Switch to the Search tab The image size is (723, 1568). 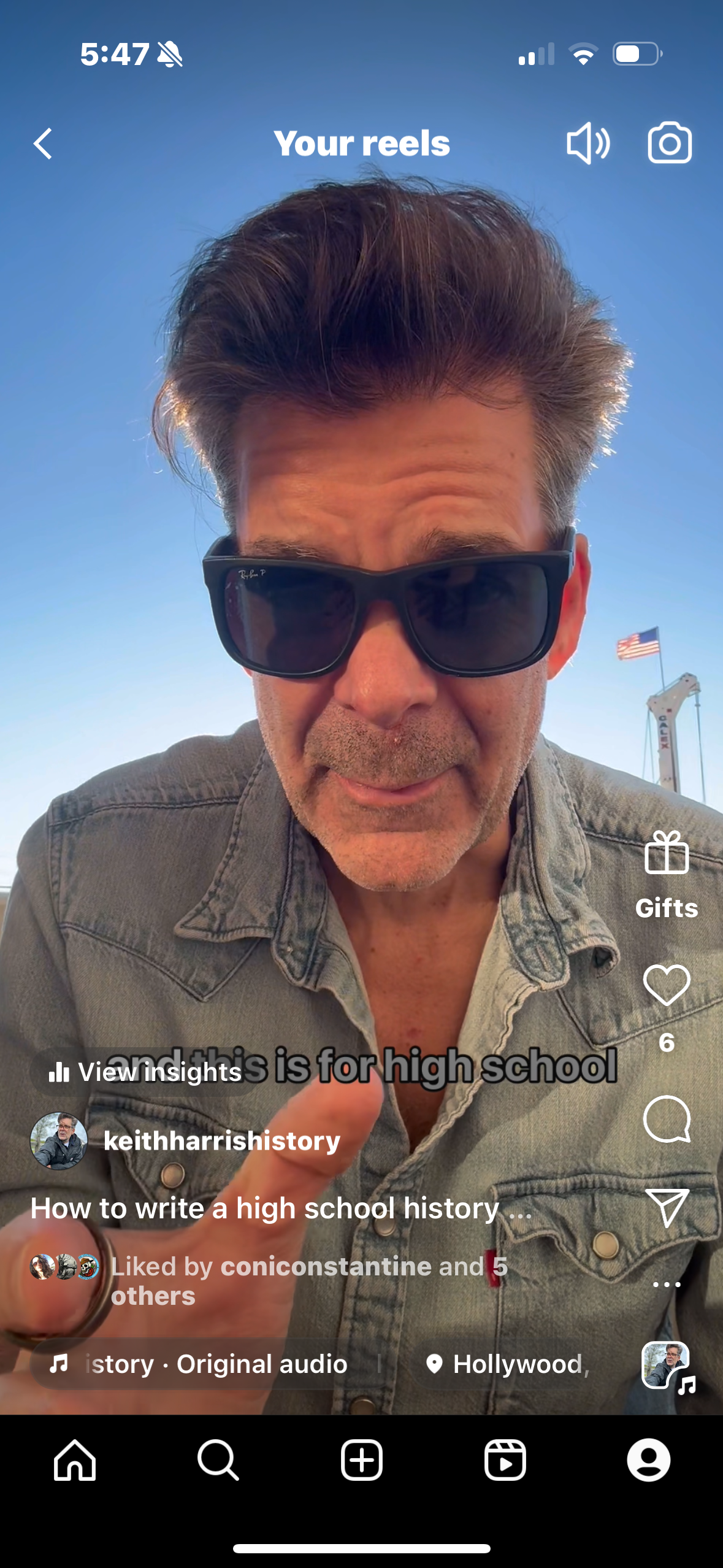(x=218, y=1460)
